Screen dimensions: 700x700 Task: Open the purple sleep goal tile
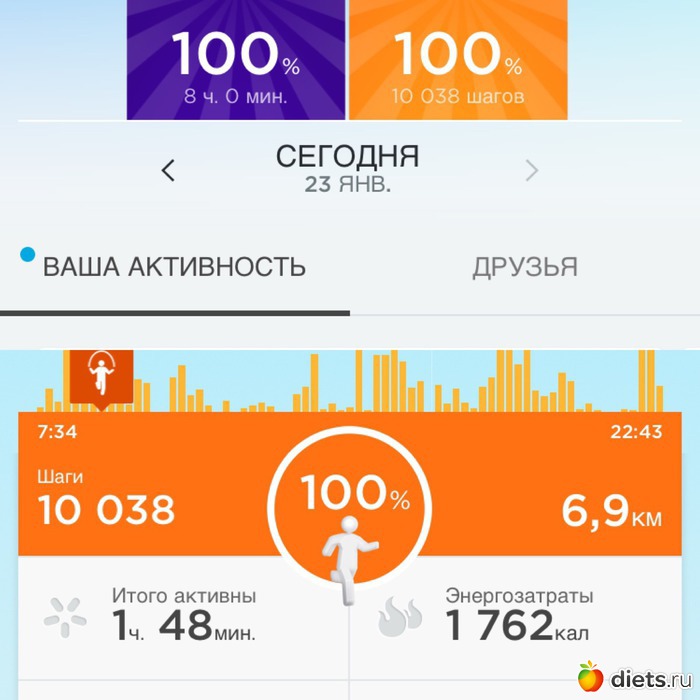tap(236, 60)
